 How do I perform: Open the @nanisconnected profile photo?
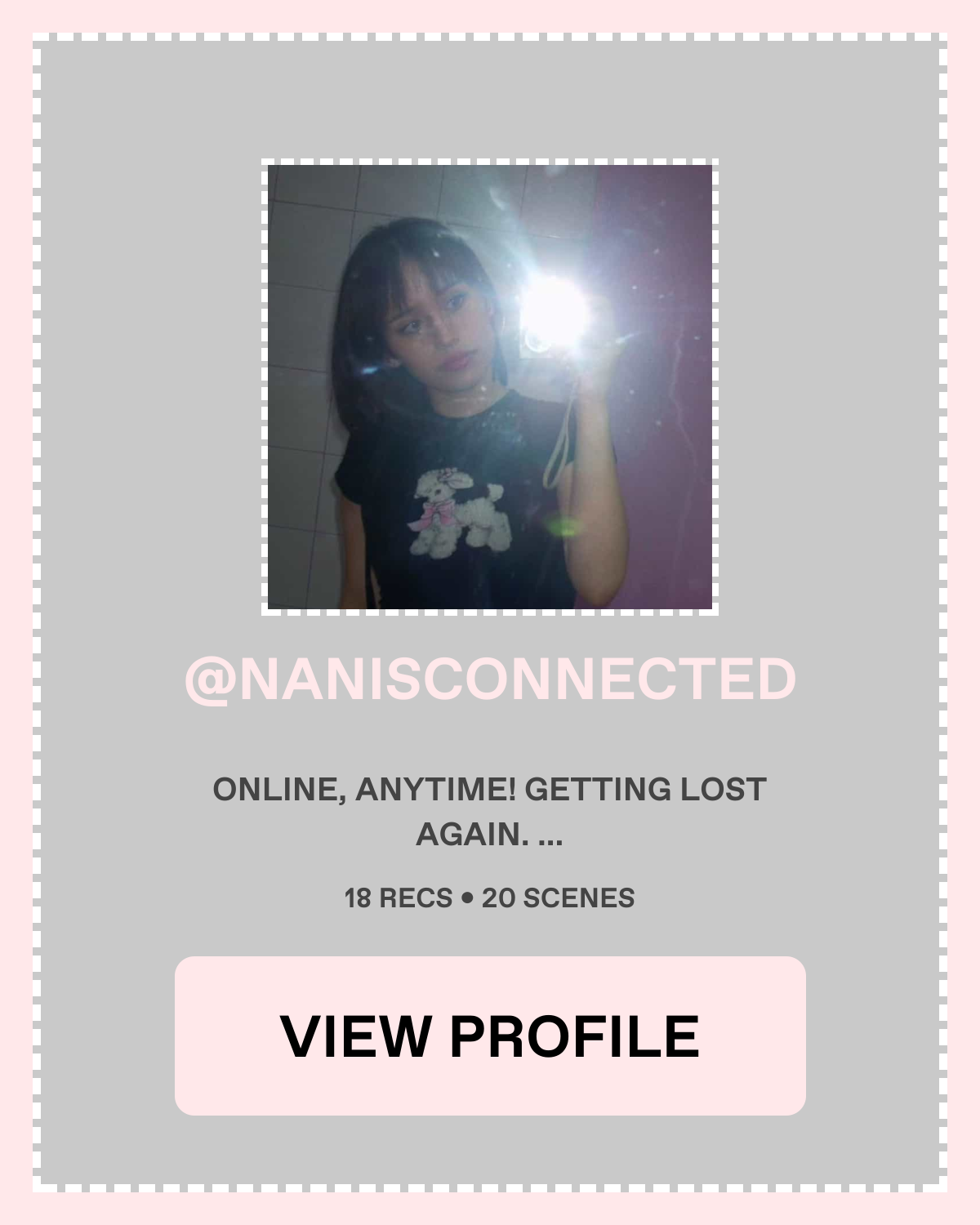pos(490,387)
